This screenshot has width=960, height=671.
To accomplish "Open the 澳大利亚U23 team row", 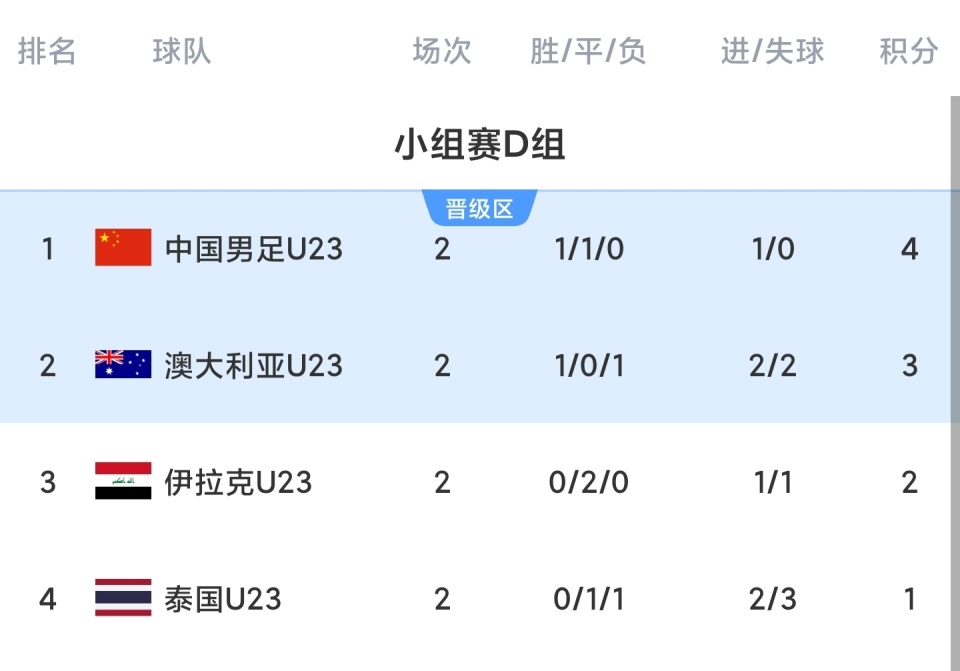I will (x=253, y=365).
